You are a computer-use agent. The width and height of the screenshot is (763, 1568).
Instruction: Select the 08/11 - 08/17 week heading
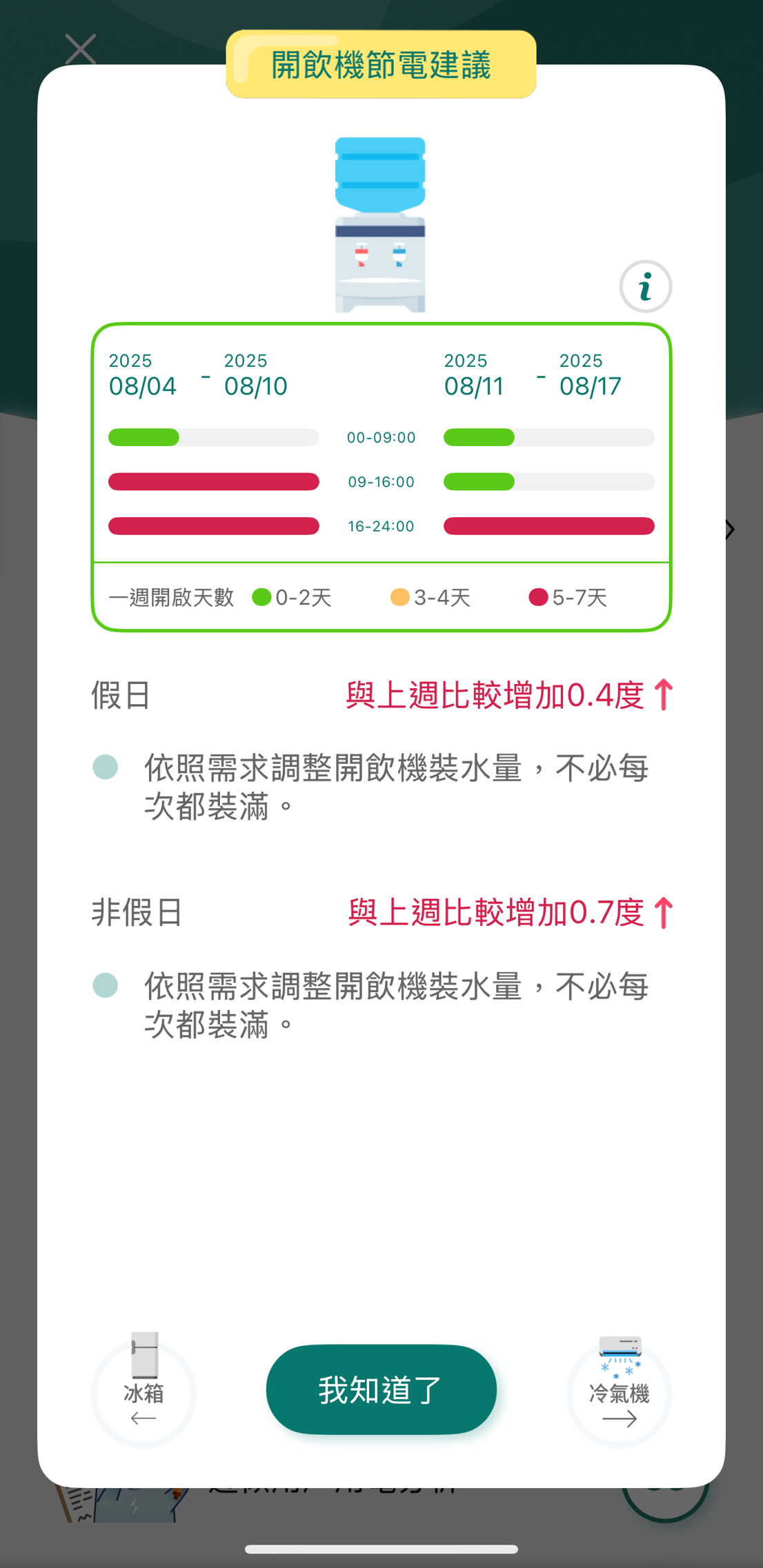(533, 376)
